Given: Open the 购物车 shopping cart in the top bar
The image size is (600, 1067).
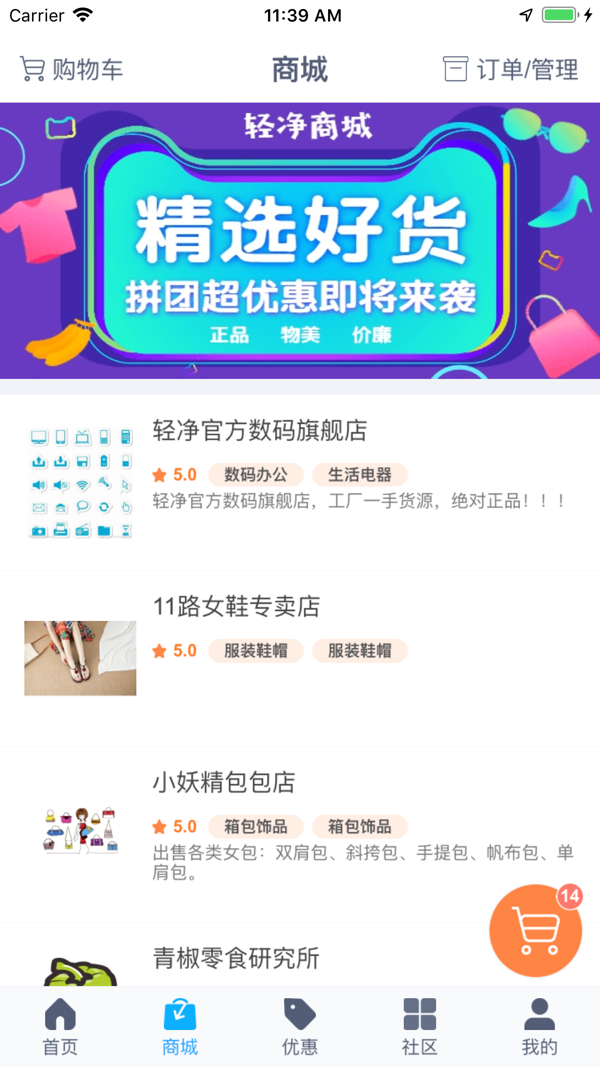Looking at the screenshot, I should pos(72,69).
